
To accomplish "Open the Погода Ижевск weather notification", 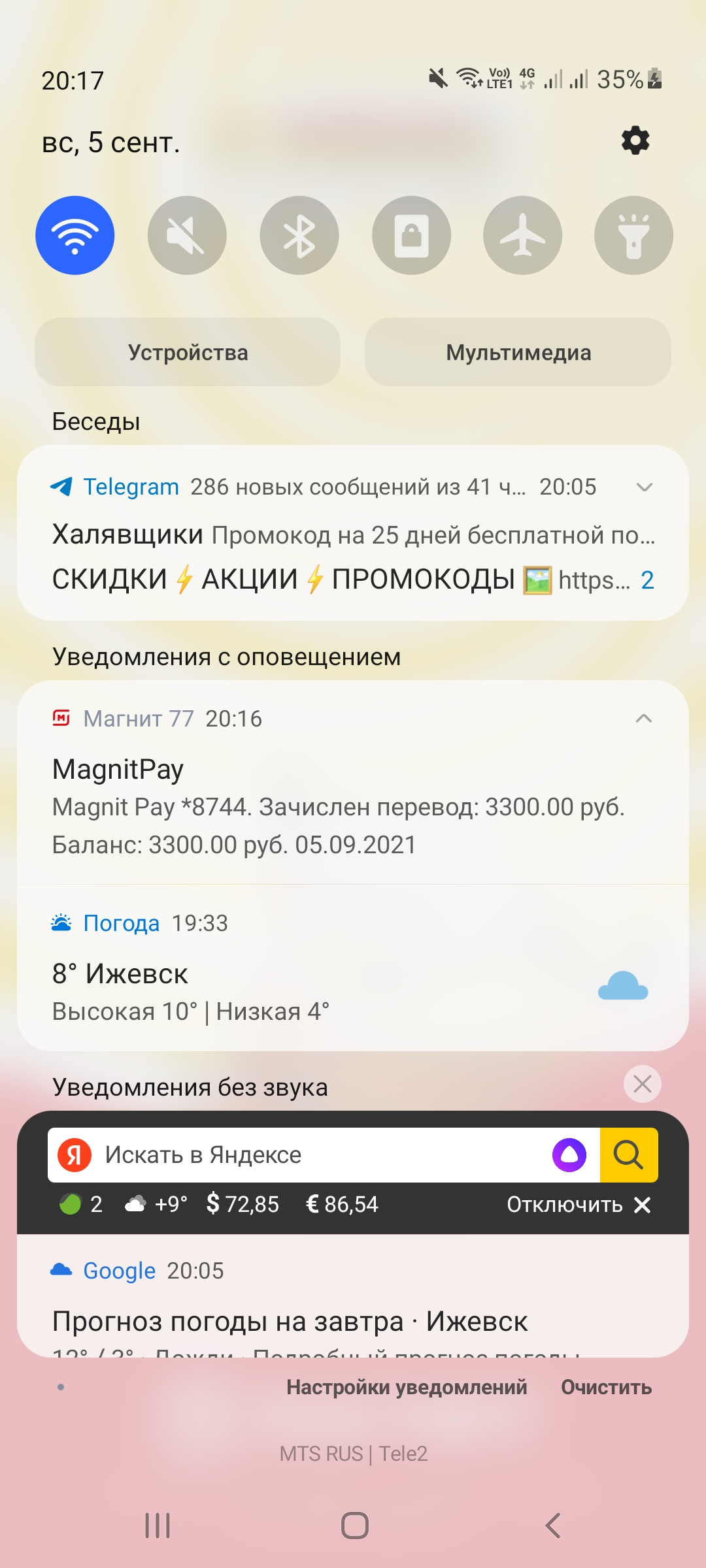I will point(353,968).
